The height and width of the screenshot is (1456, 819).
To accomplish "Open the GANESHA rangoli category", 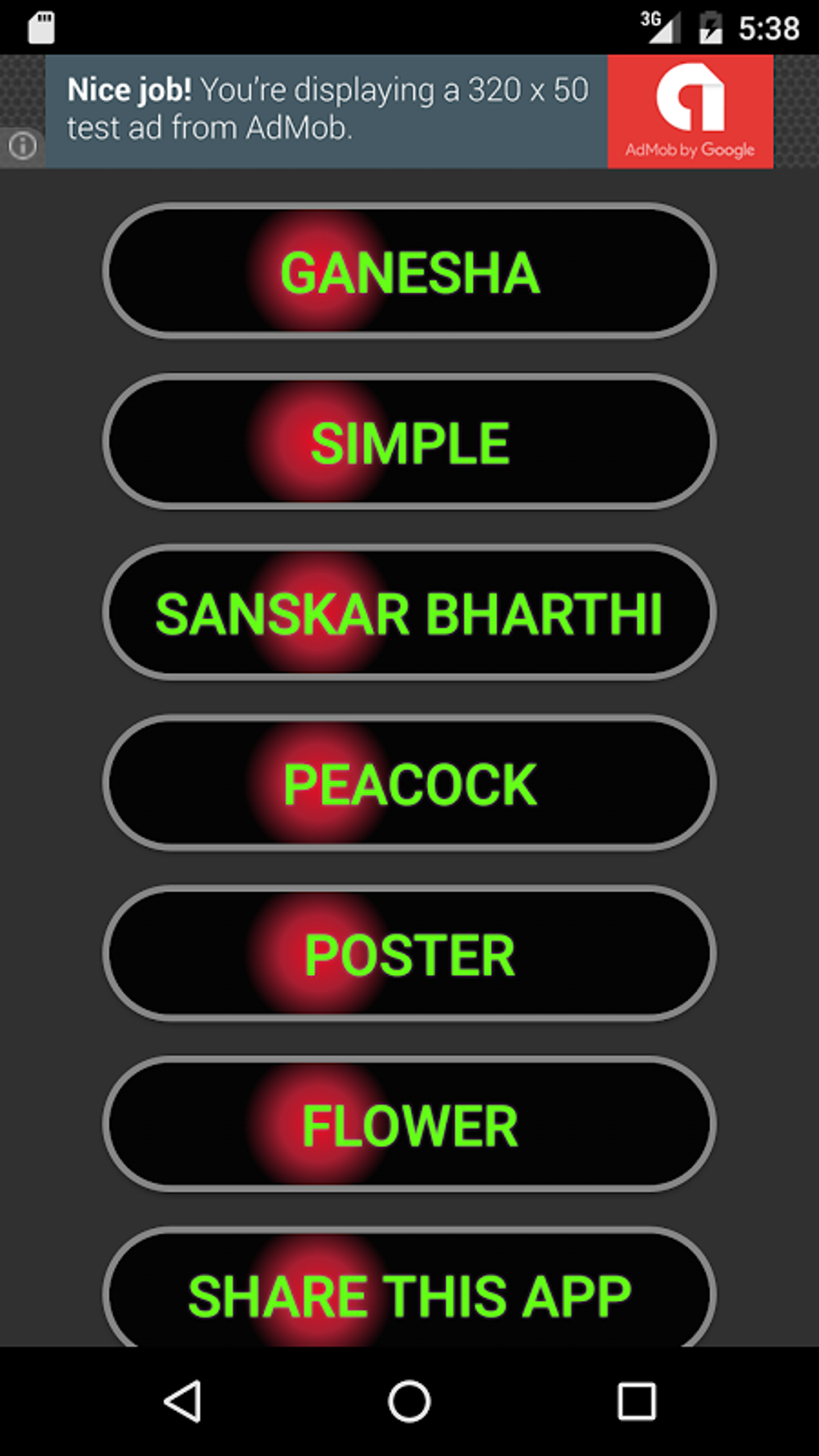I will click(x=409, y=271).
